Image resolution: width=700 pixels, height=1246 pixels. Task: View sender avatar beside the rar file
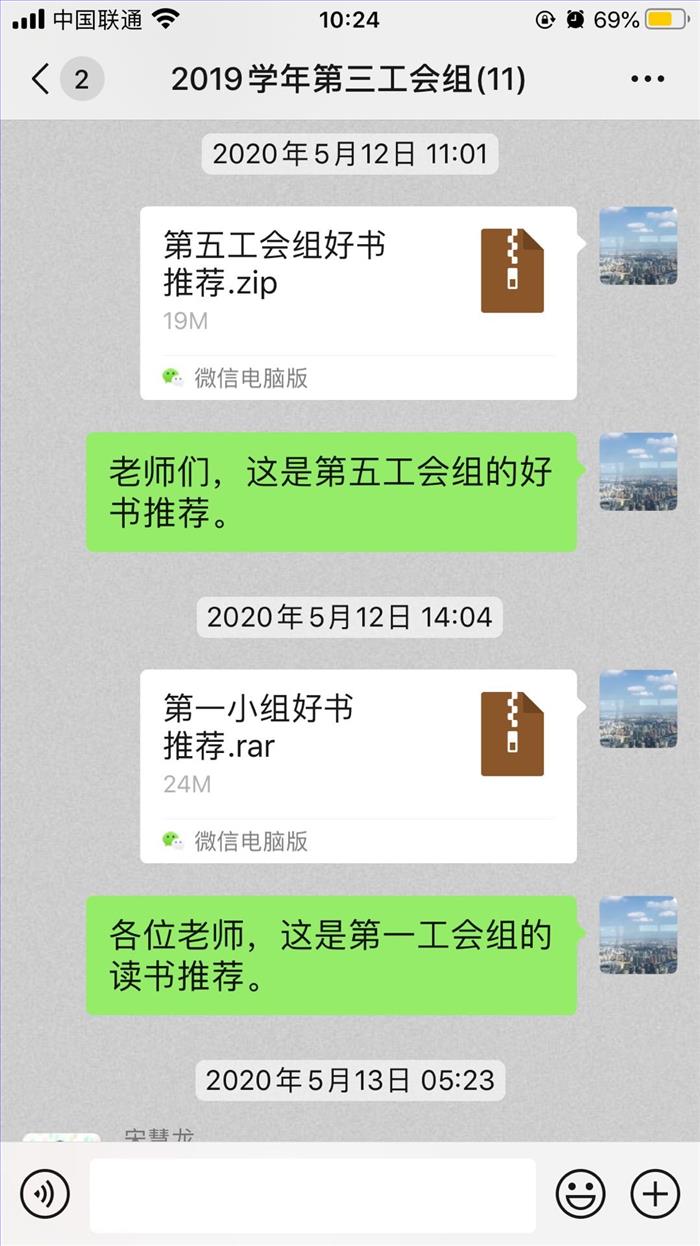pyautogui.click(x=638, y=709)
